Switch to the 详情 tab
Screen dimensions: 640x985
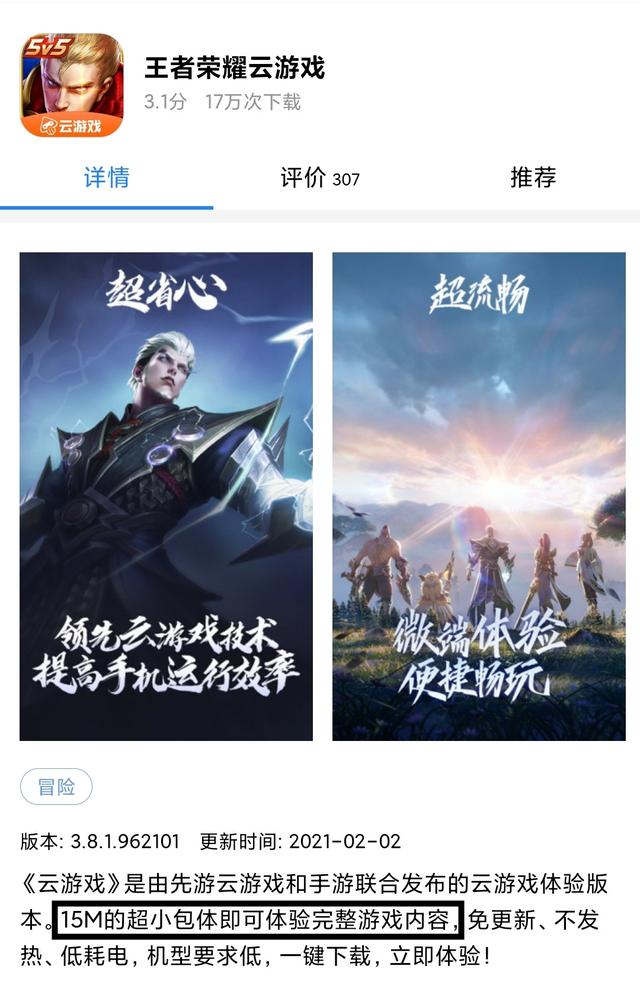(106, 178)
